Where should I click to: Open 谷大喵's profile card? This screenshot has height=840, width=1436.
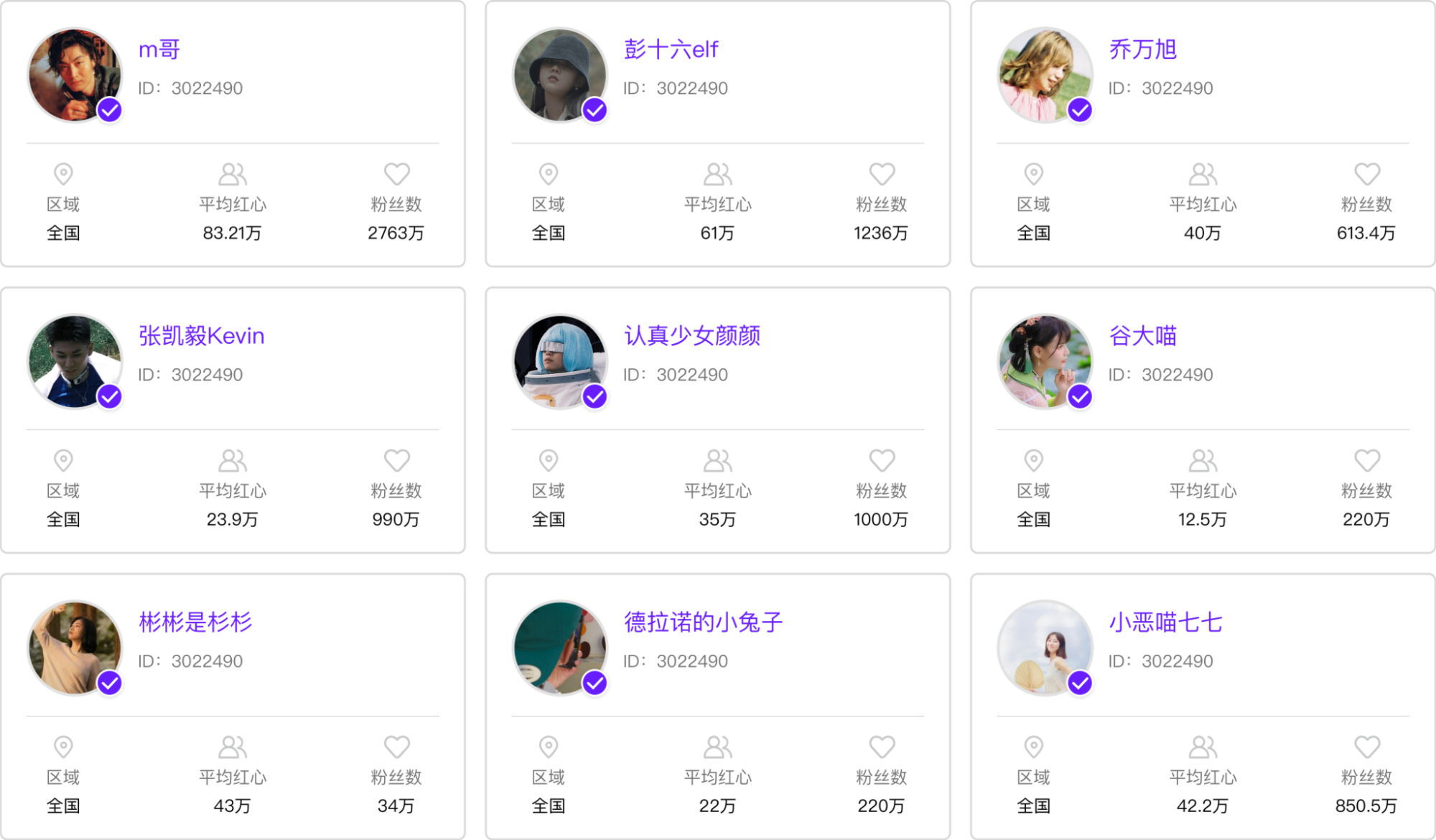click(x=1202, y=420)
